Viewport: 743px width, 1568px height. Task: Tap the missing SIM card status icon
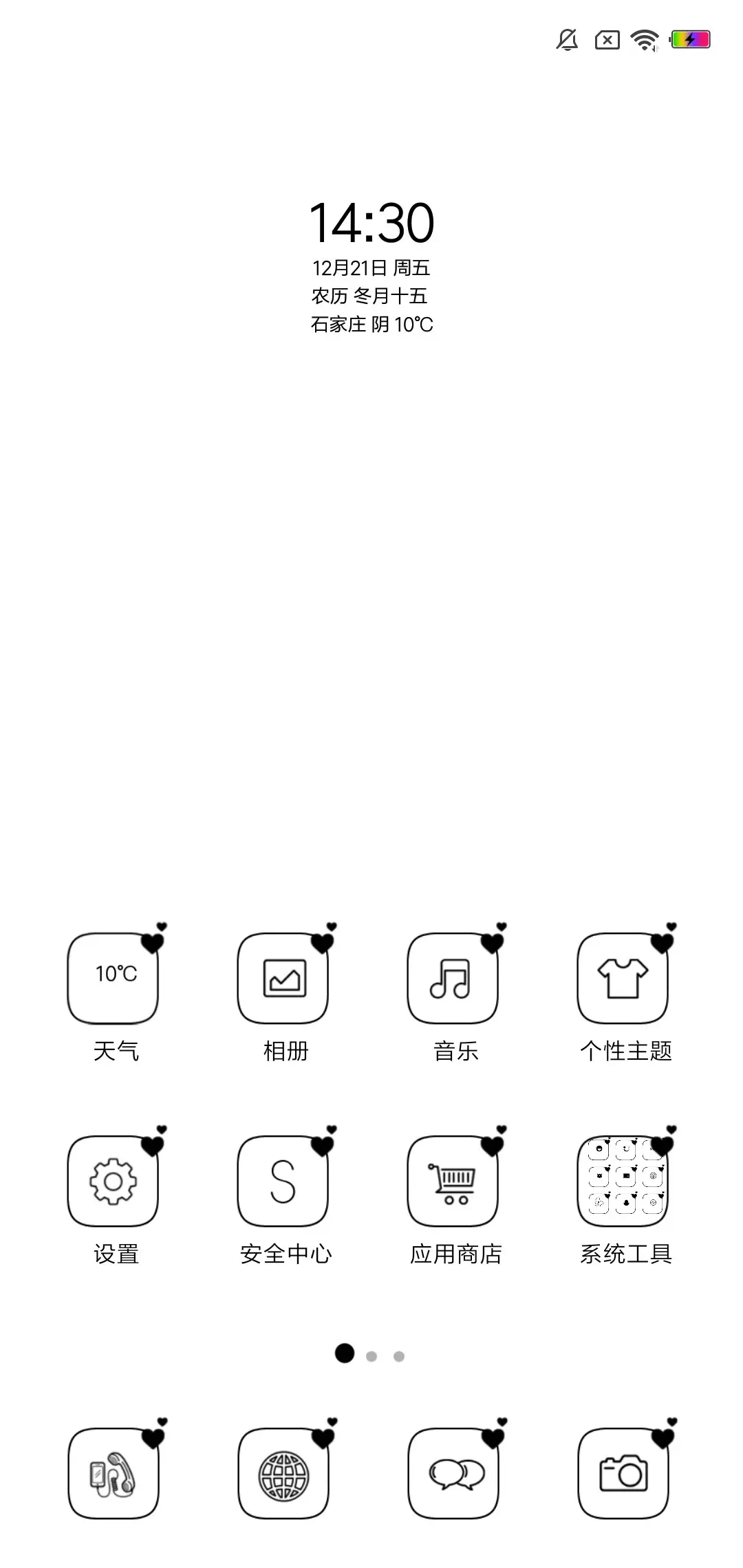point(605,41)
